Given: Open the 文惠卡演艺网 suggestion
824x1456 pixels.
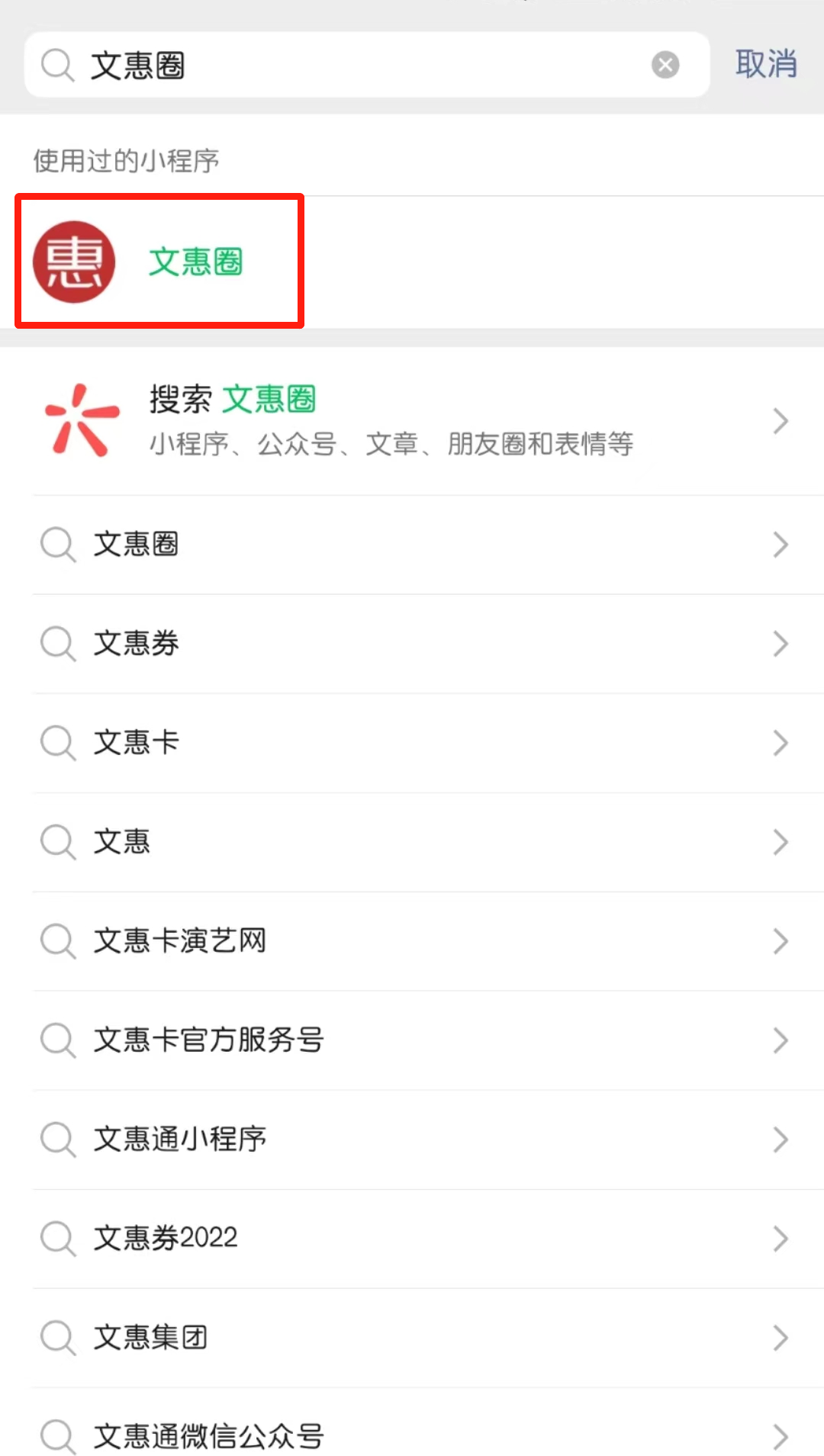Looking at the screenshot, I should point(412,941).
